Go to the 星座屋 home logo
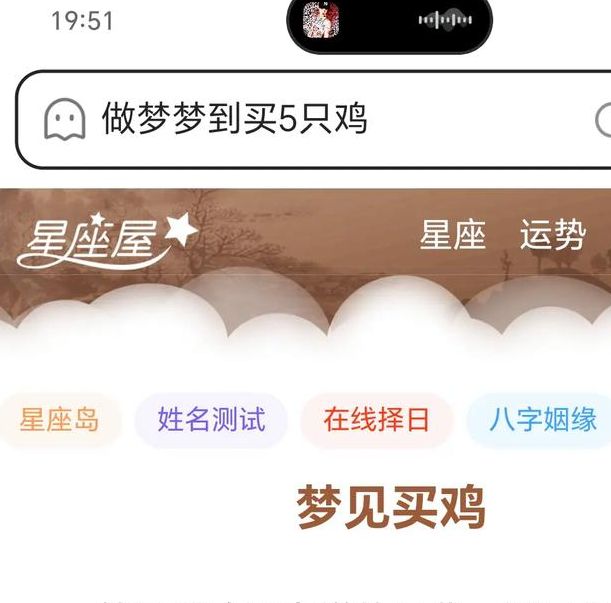 [x=107, y=240]
